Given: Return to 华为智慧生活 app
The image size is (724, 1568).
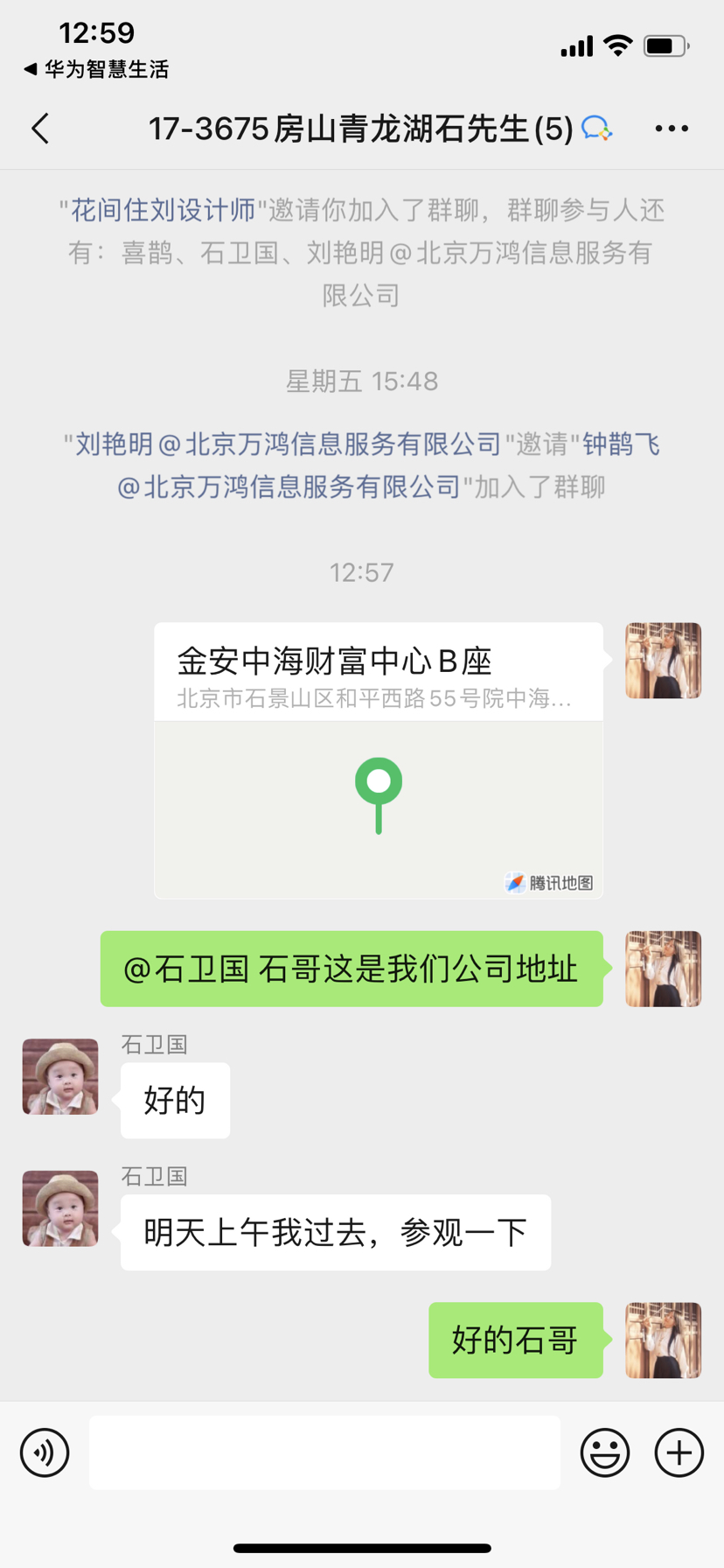Looking at the screenshot, I should [96, 69].
